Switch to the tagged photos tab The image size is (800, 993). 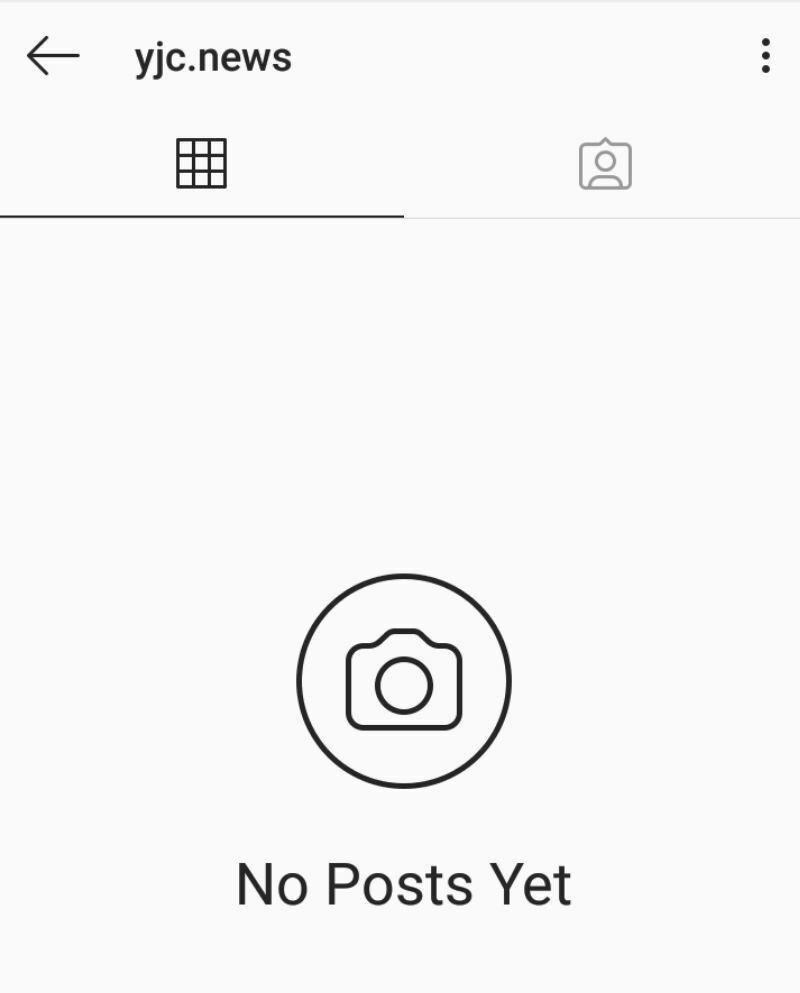click(x=605, y=164)
